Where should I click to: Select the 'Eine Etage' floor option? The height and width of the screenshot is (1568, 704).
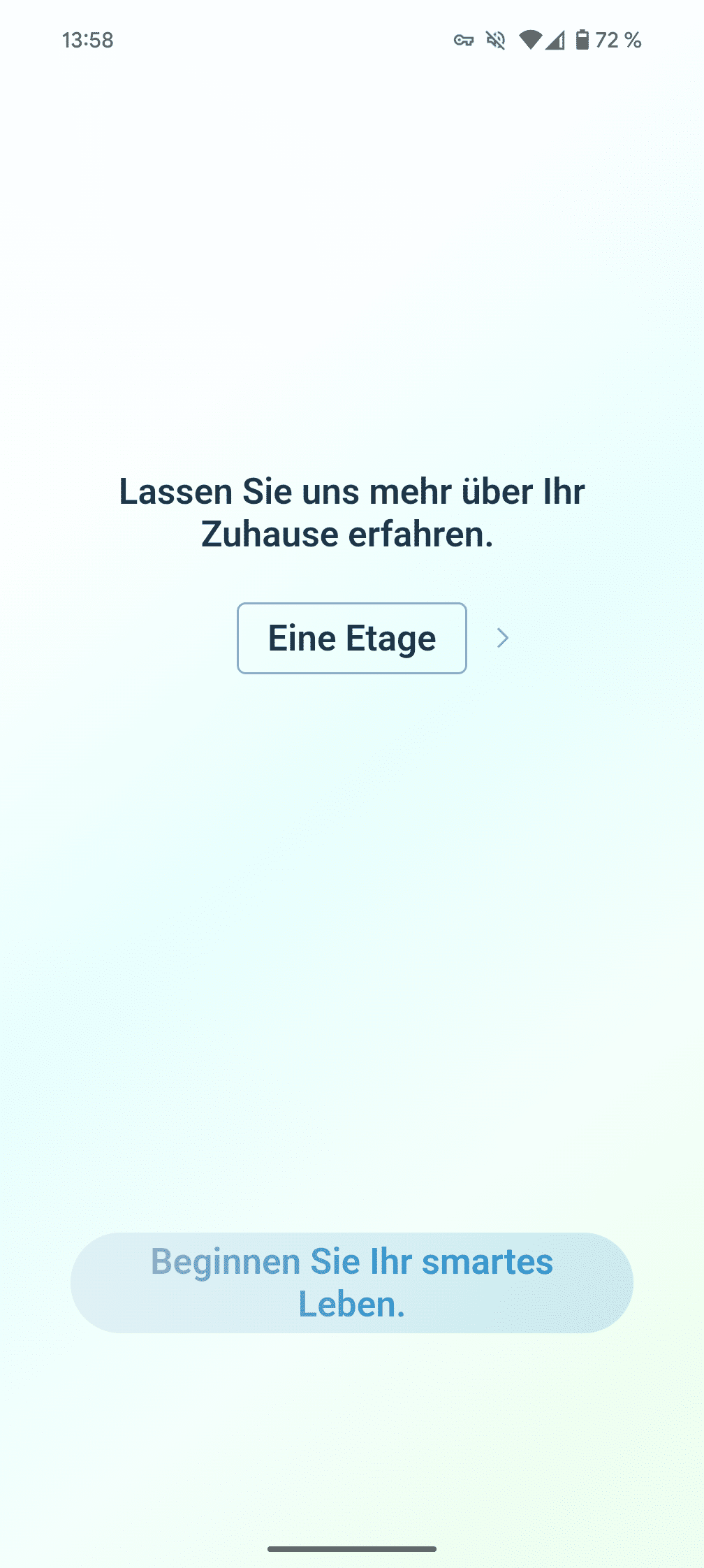(x=351, y=638)
